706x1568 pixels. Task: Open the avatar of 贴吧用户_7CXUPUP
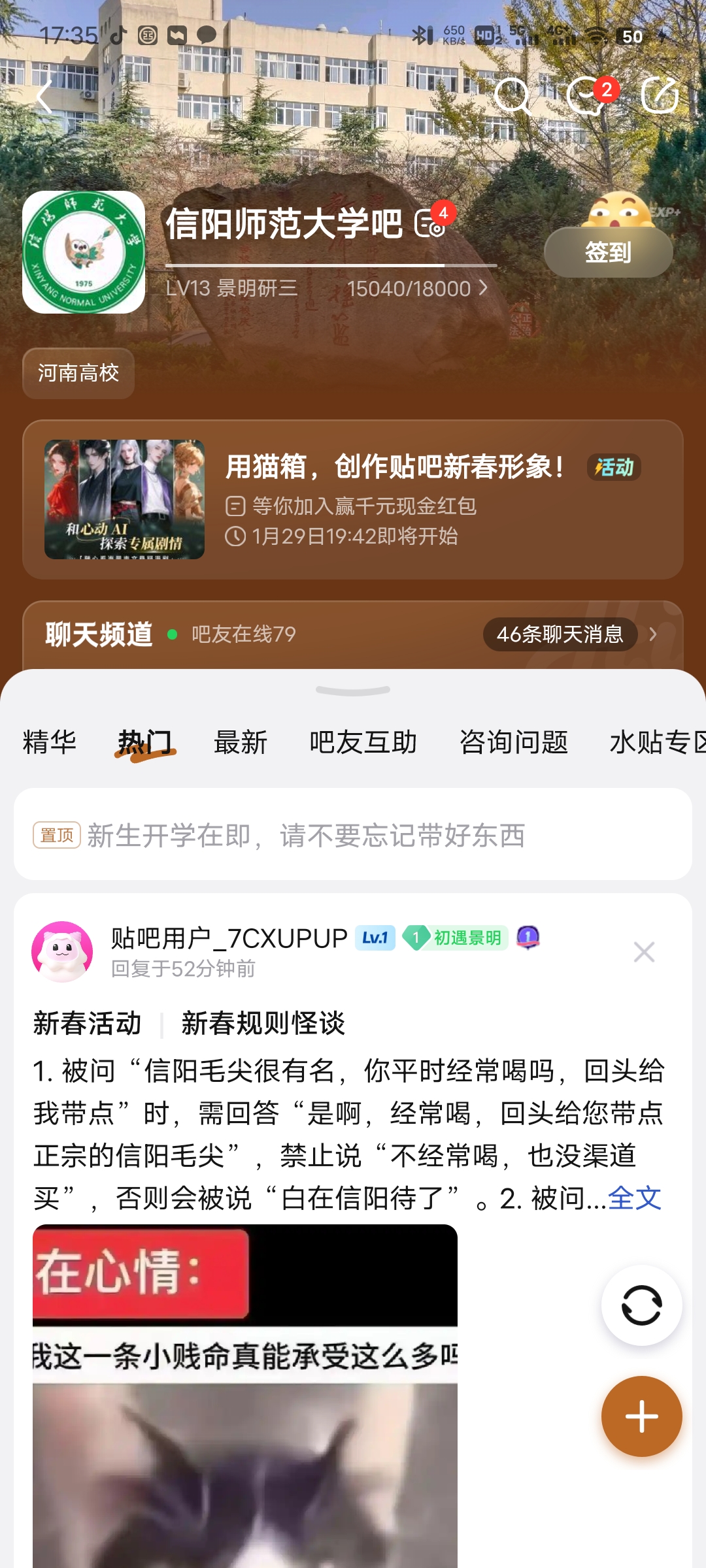[62, 952]
